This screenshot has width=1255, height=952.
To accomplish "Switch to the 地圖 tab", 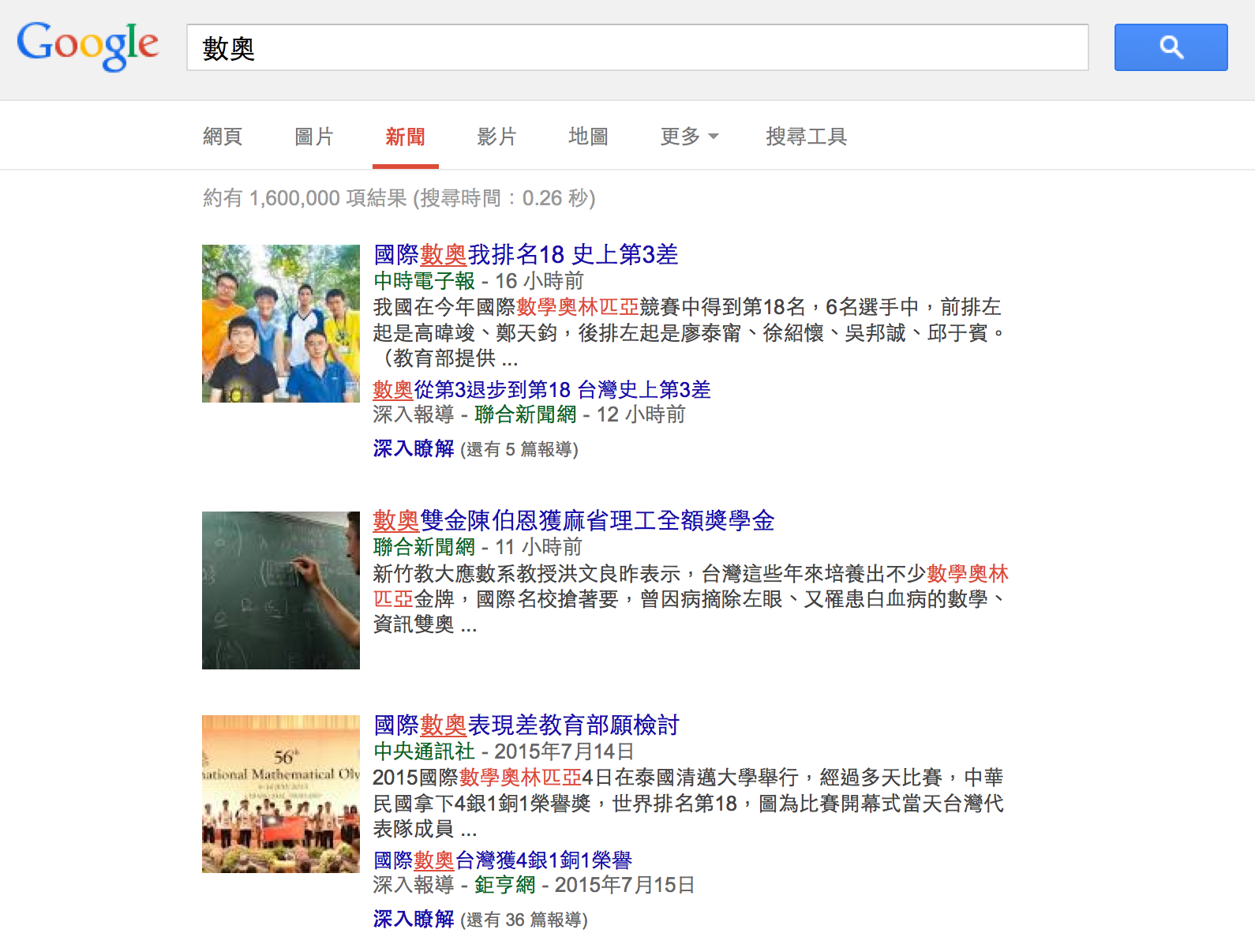I will pyautogui.click(x=588, y=137).
